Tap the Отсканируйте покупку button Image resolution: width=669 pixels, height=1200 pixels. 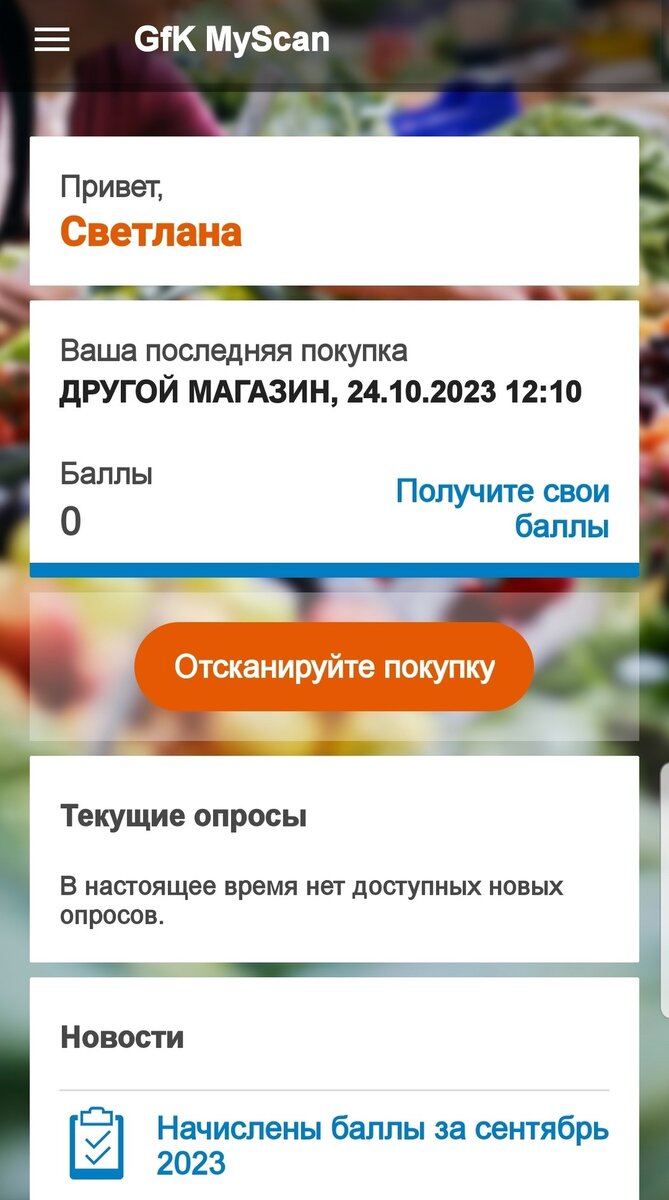334,667
